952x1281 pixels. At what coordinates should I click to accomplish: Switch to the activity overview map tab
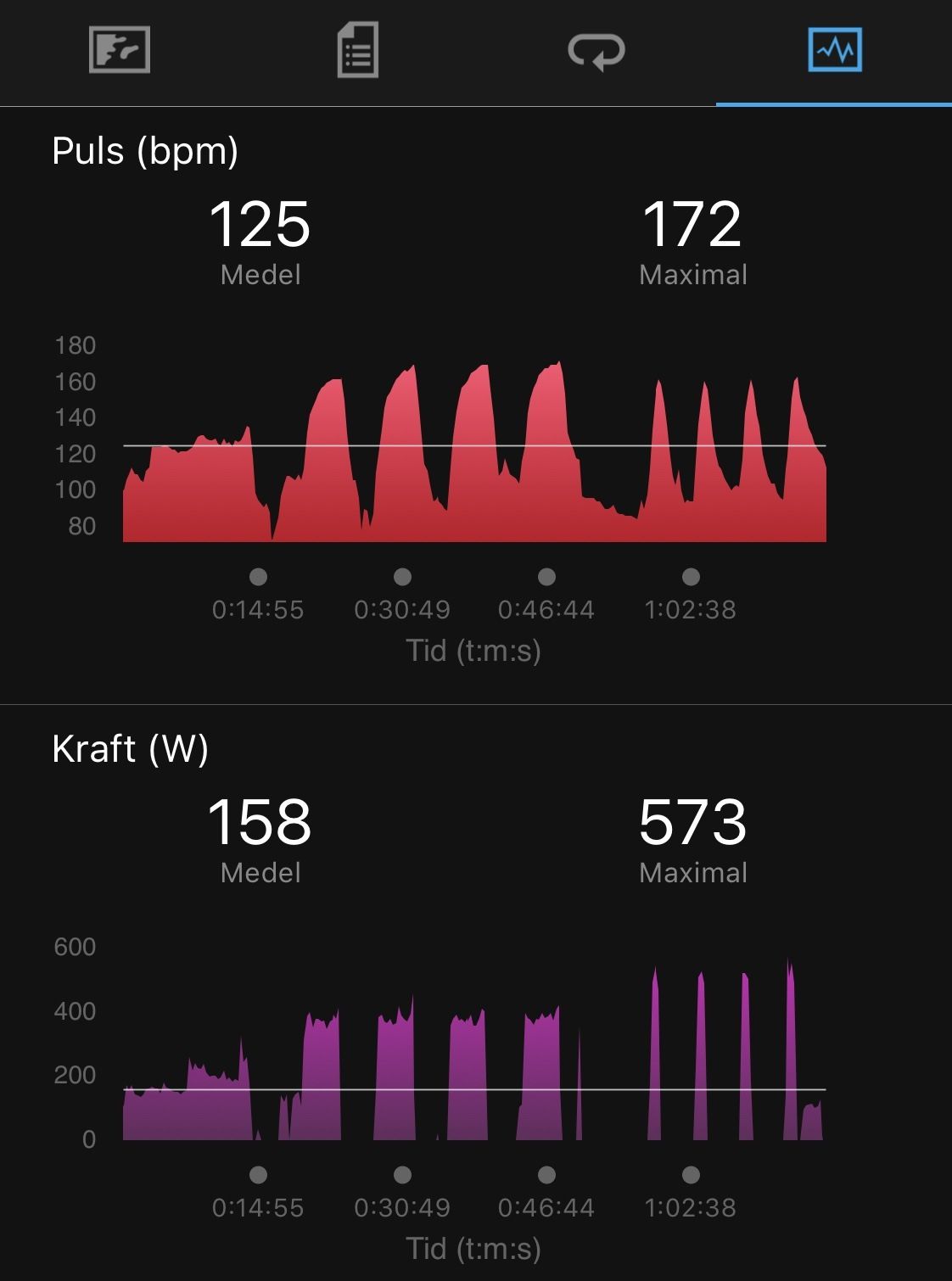pos(120,50)
